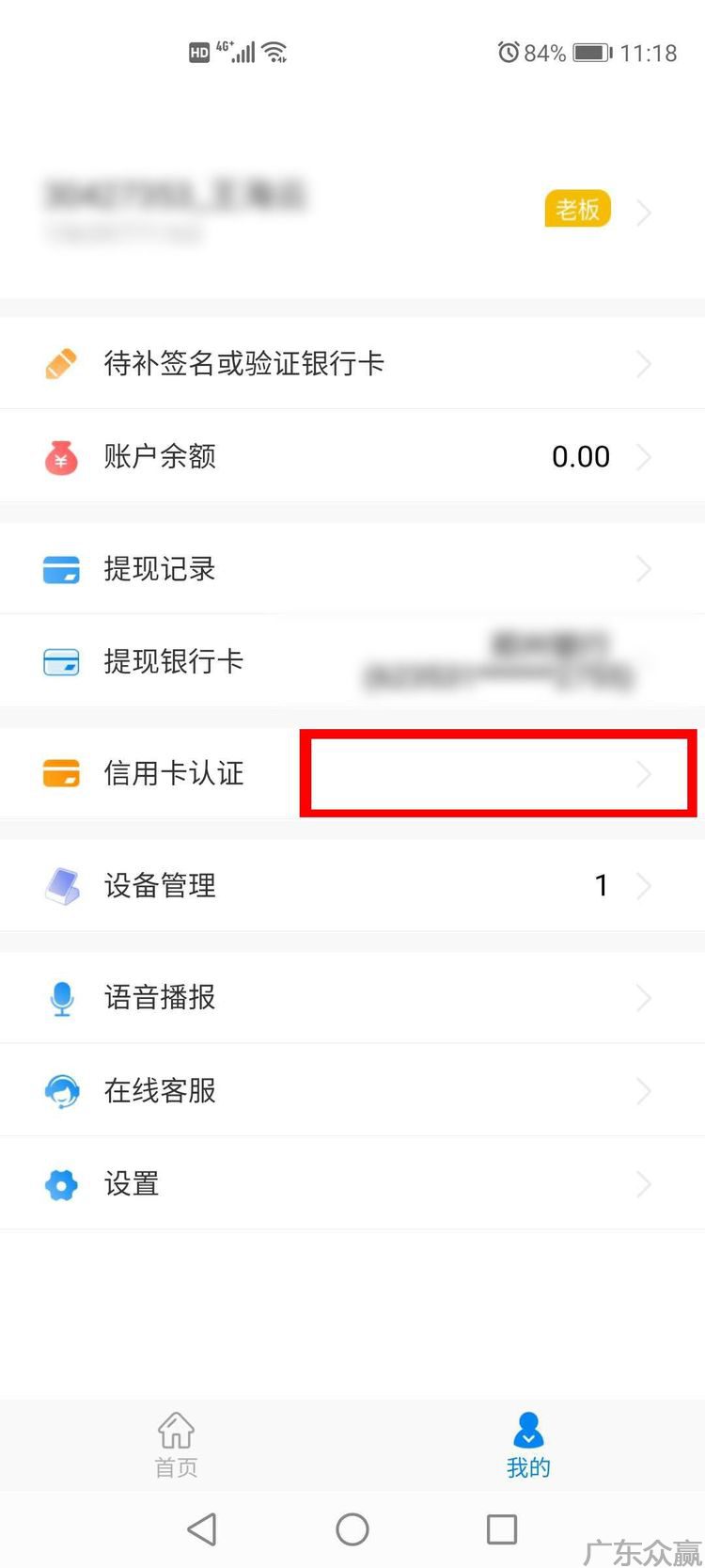Contact 在线客服

point(352,1090)
